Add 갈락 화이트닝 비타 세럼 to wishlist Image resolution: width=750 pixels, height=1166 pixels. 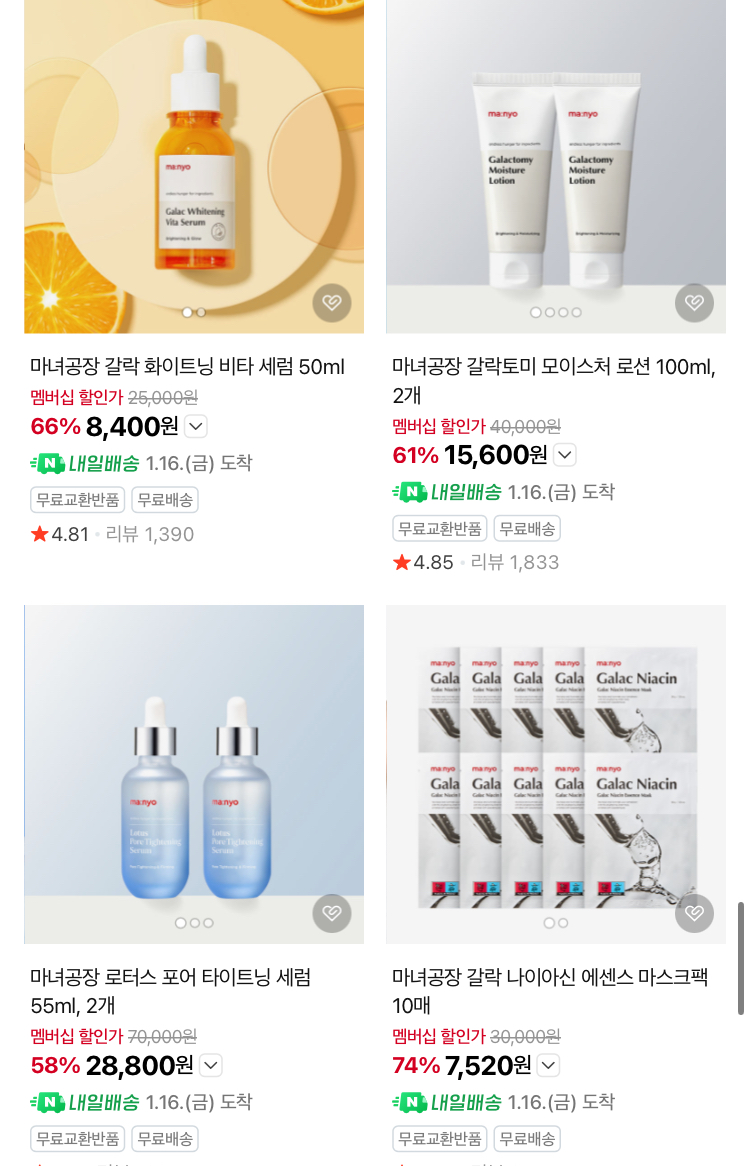point(332,303)
